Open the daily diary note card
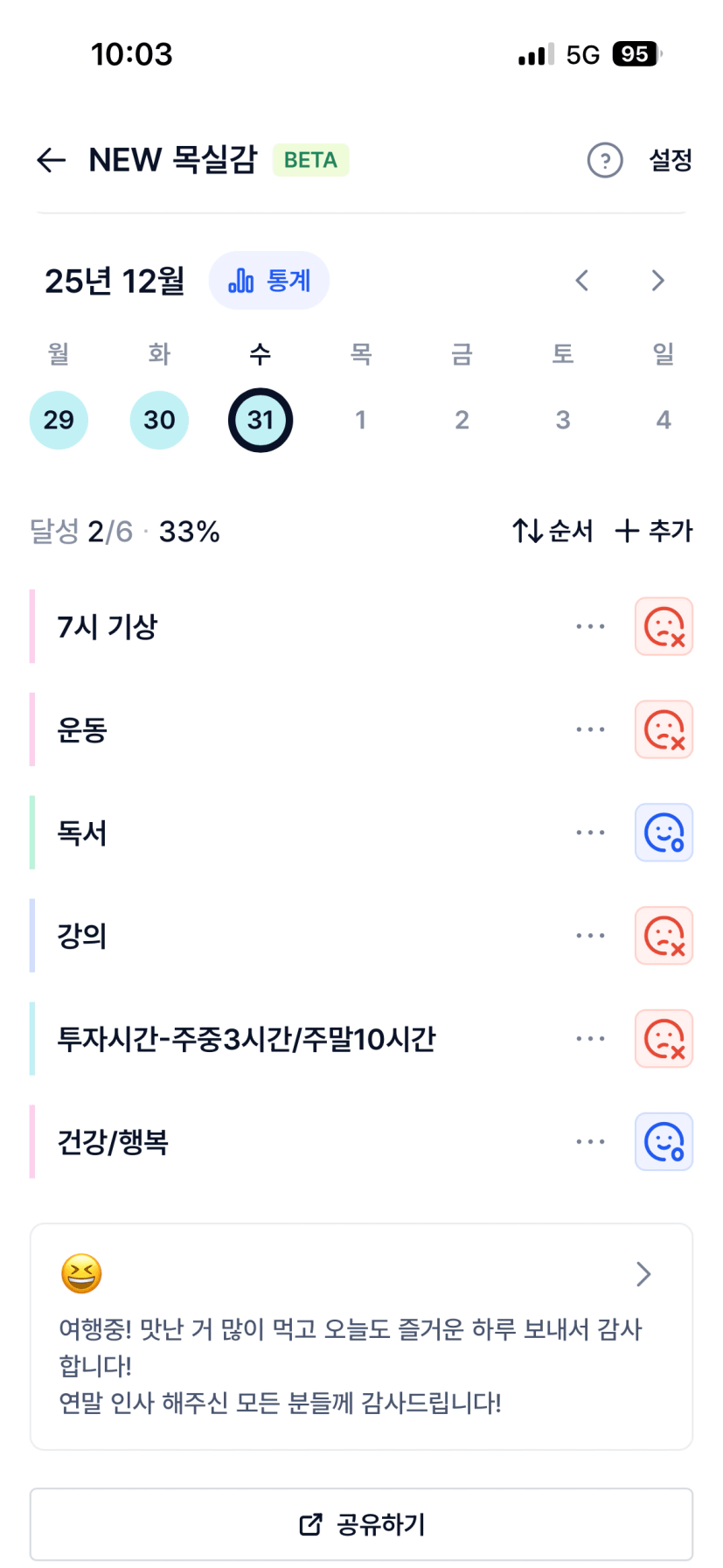The image size is (723, 1568). click(361, 1336)
